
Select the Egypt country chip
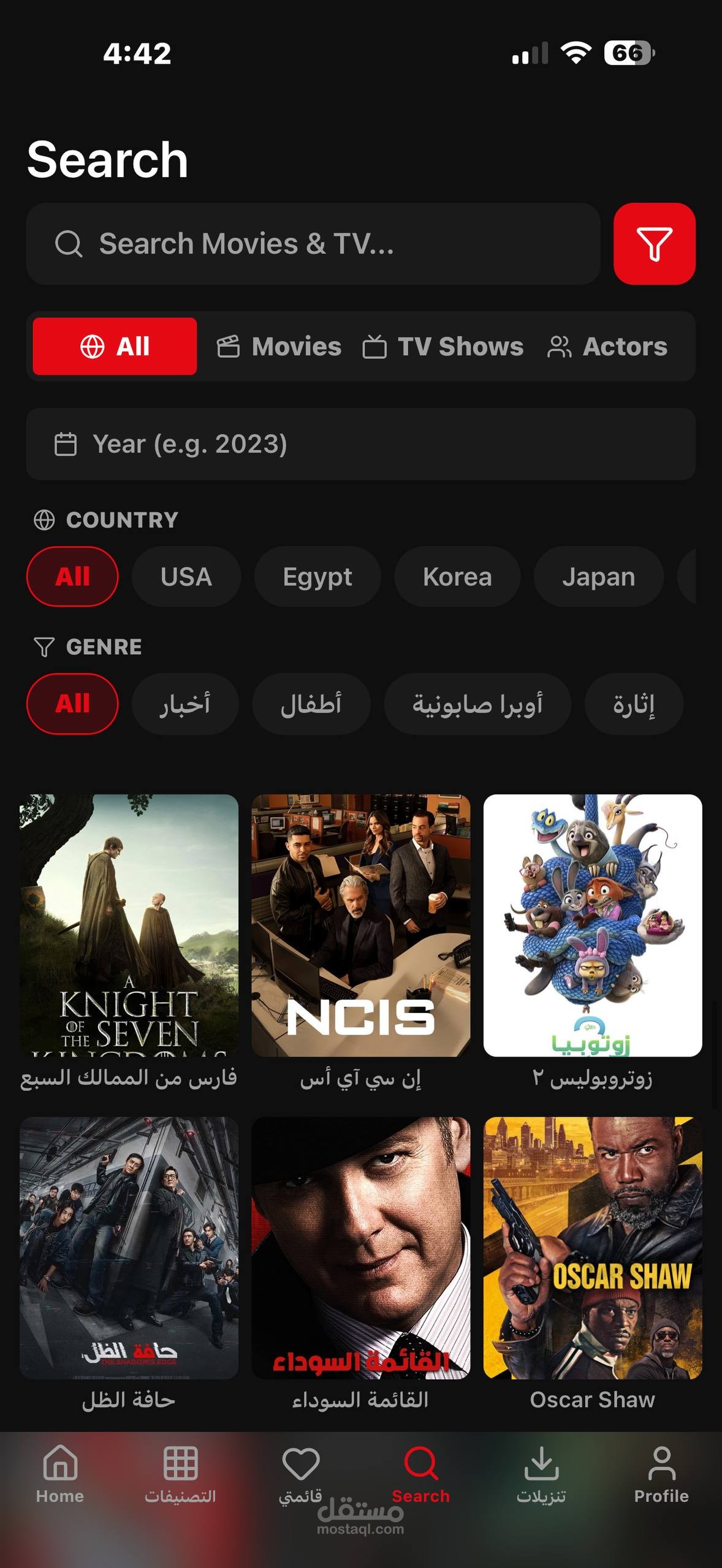click(x=317, y=576)
